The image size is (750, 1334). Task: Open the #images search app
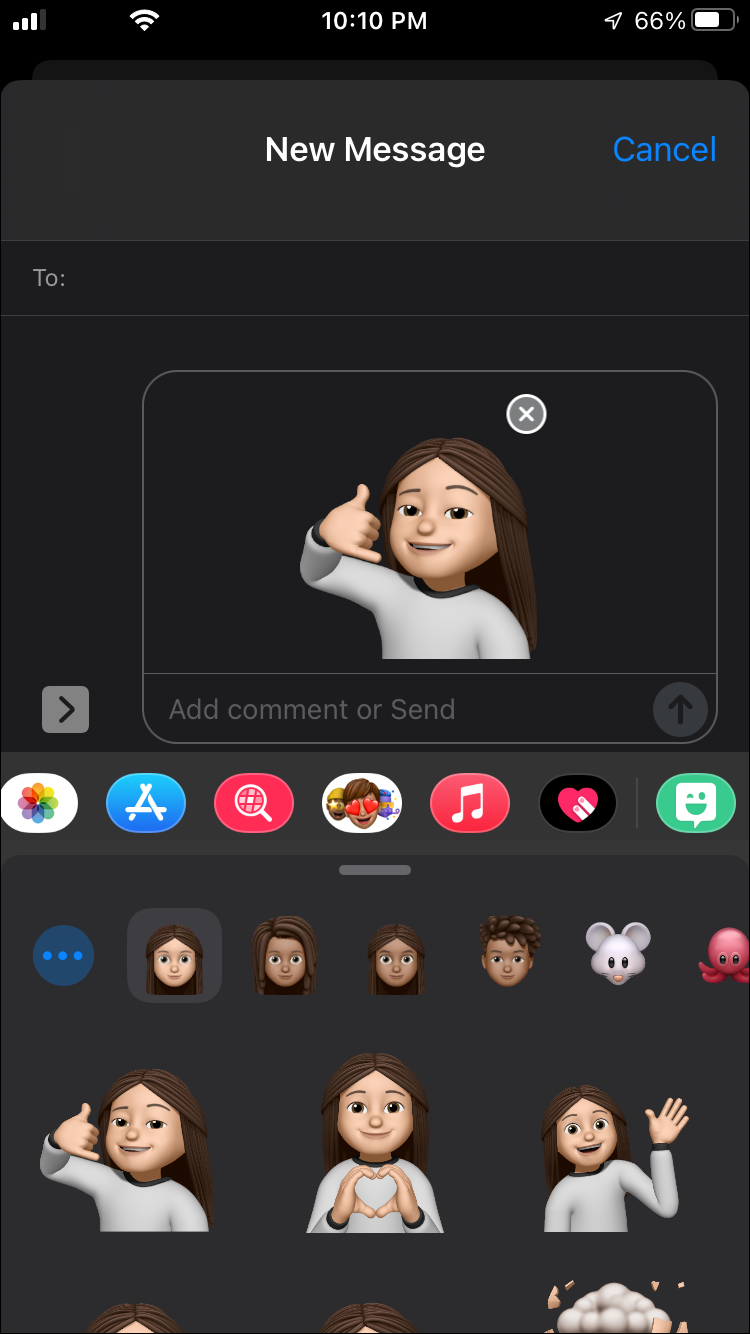pos(254,803)
